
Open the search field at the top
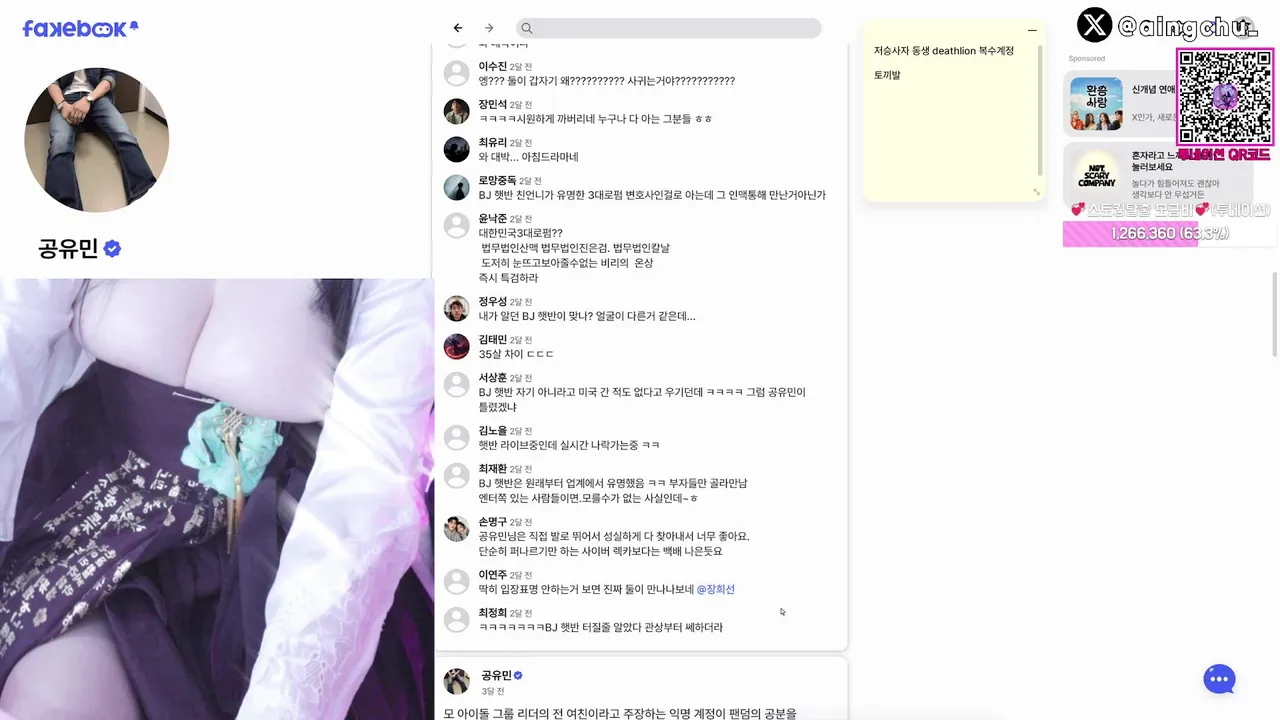(668, 28)
